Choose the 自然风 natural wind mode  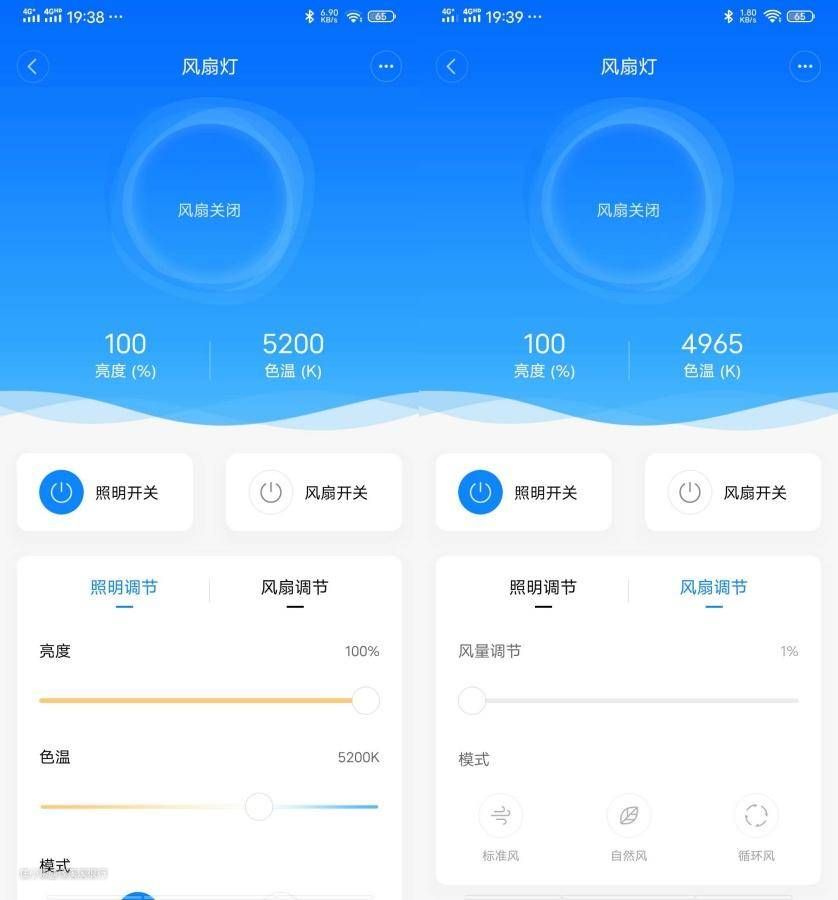click(629, 816)
